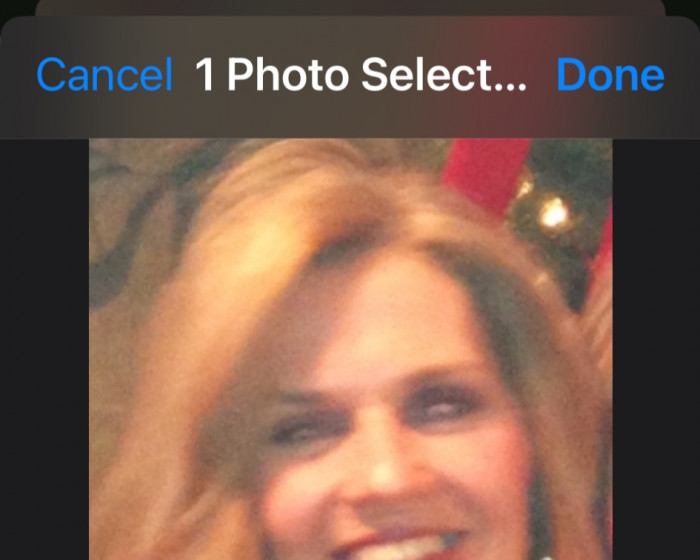Confirm the selection with Done
Viewport: 700px width, 560px height.
tap(610, 76)
